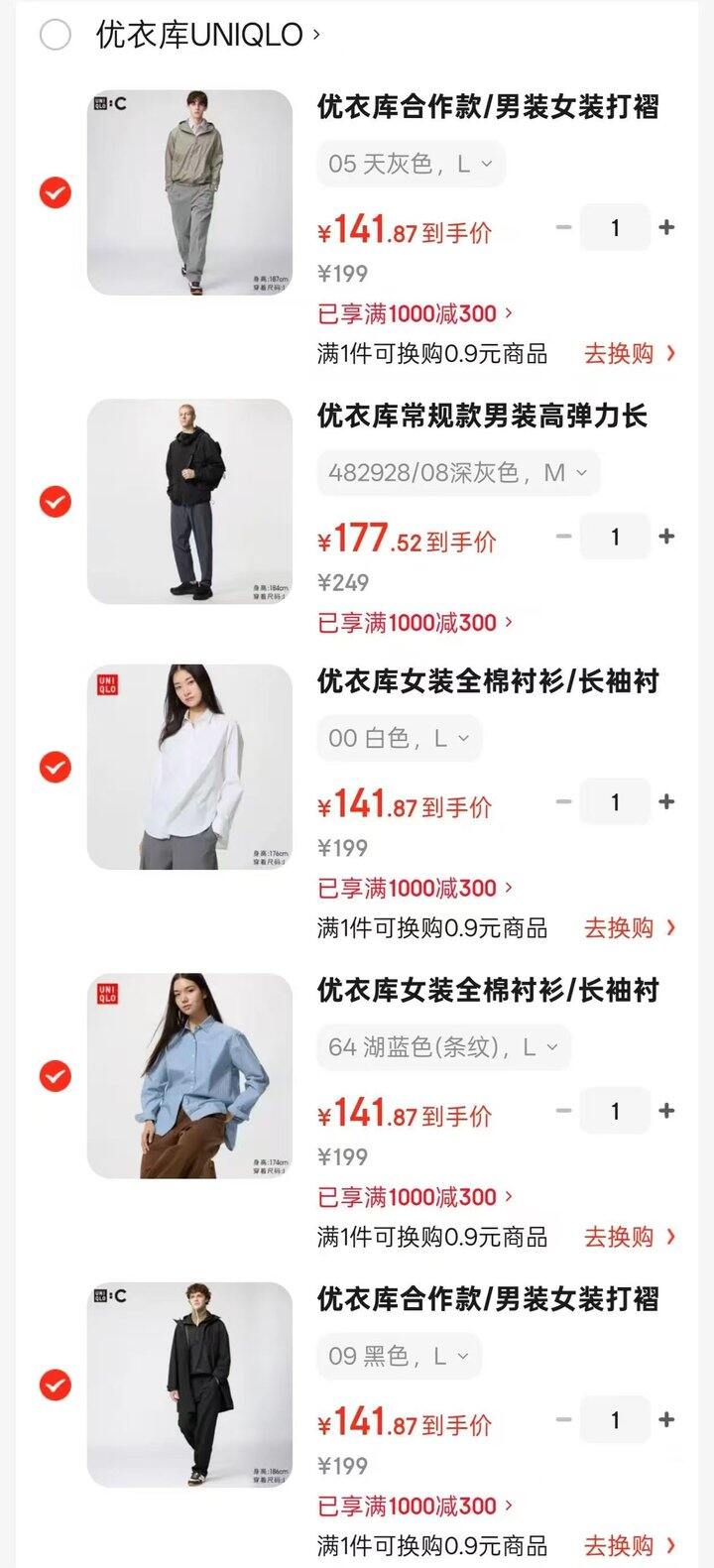This screenshot has width=714, height=1568.
Task: Open the 00 白色 L variant dropdown
Action: 399,737
